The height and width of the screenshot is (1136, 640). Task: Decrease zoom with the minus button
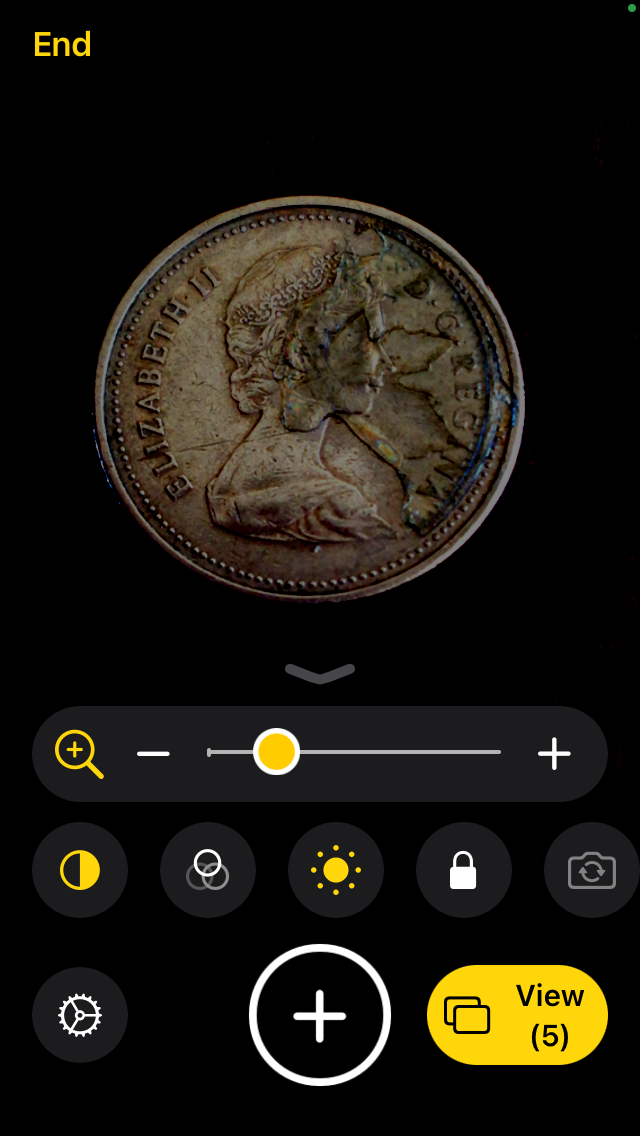coord(153,753)
